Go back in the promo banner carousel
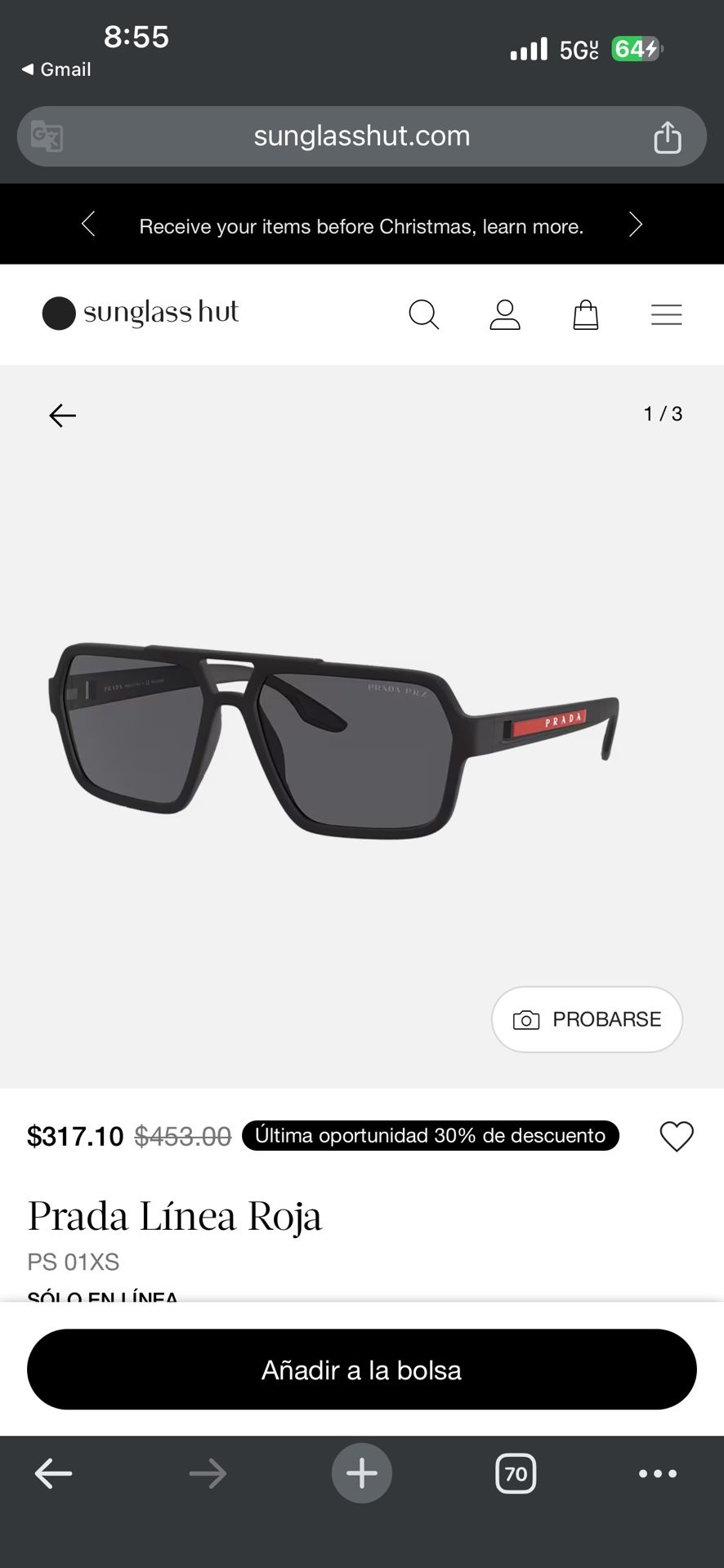724x1568 pixels. pos(88,224)
